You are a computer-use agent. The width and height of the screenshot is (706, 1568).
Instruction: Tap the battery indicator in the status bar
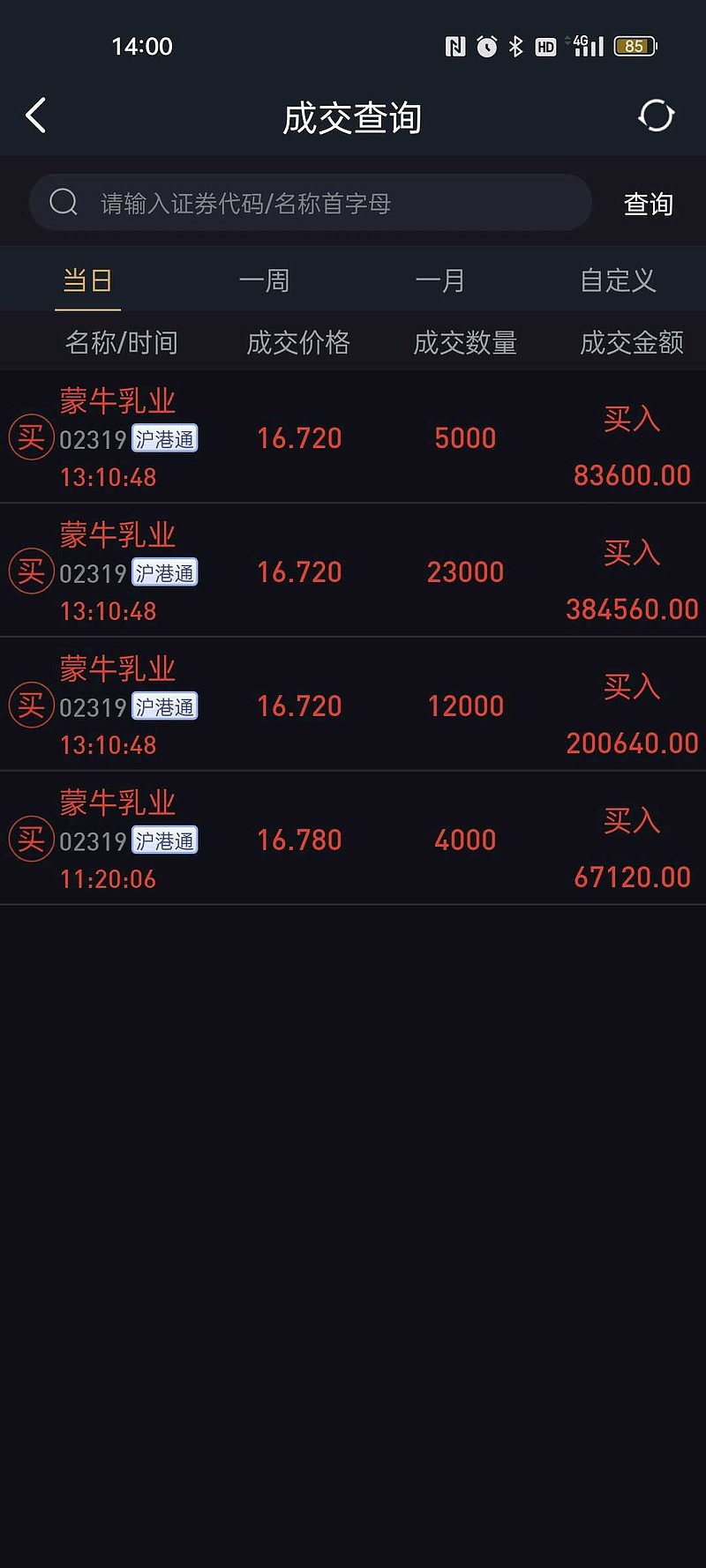pyautogui.click(x=633, y=46)
